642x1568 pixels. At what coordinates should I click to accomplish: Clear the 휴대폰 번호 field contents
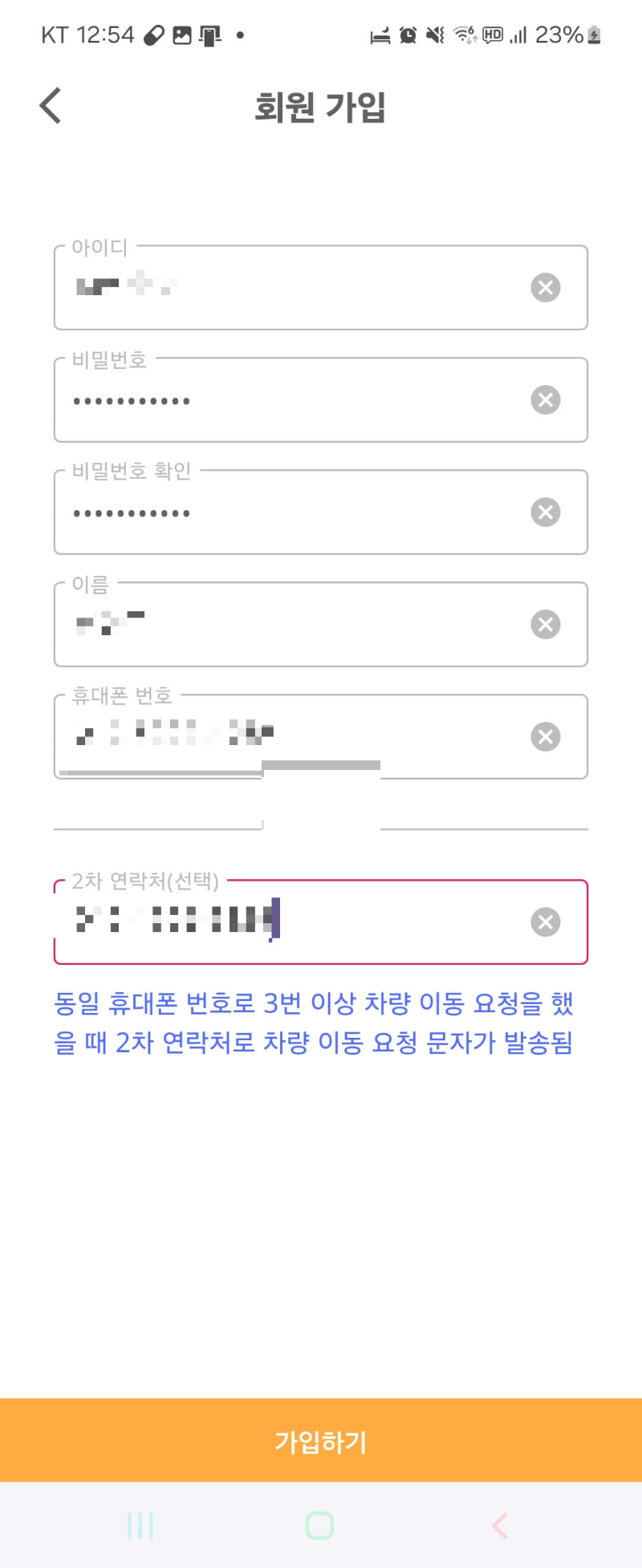(546, 736)
